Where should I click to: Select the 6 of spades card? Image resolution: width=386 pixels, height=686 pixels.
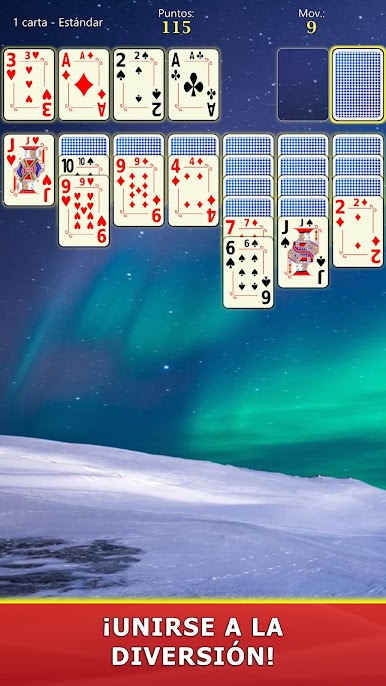248,273
